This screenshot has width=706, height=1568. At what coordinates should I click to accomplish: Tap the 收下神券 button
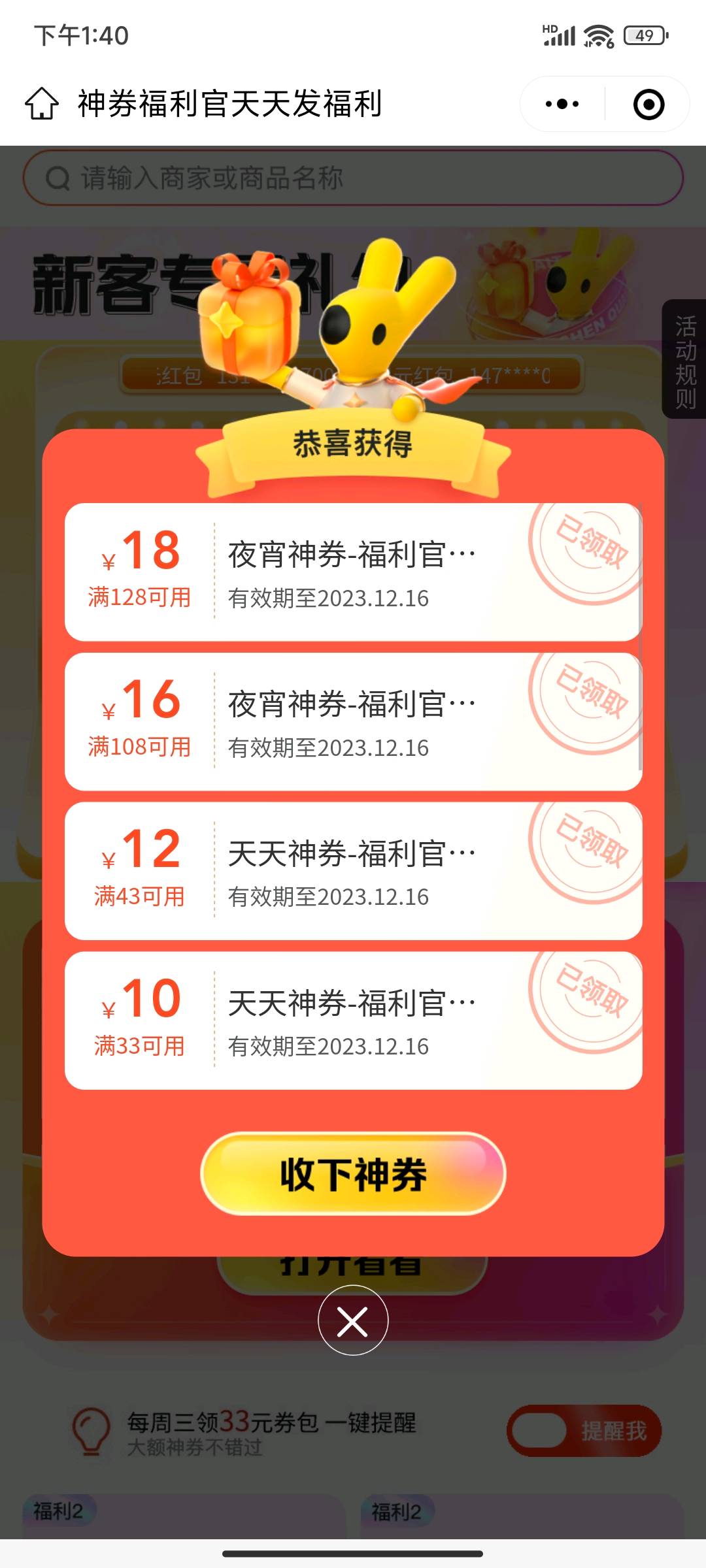353,1174
